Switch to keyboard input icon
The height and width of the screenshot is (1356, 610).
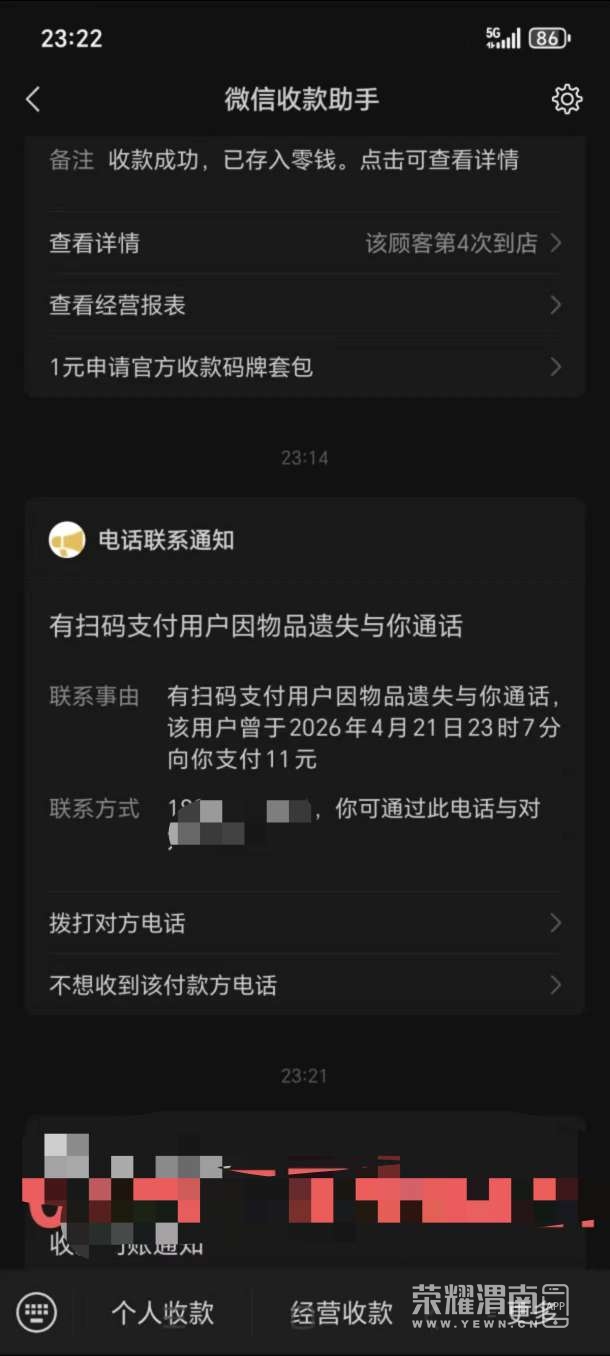tap(37, 1311)
